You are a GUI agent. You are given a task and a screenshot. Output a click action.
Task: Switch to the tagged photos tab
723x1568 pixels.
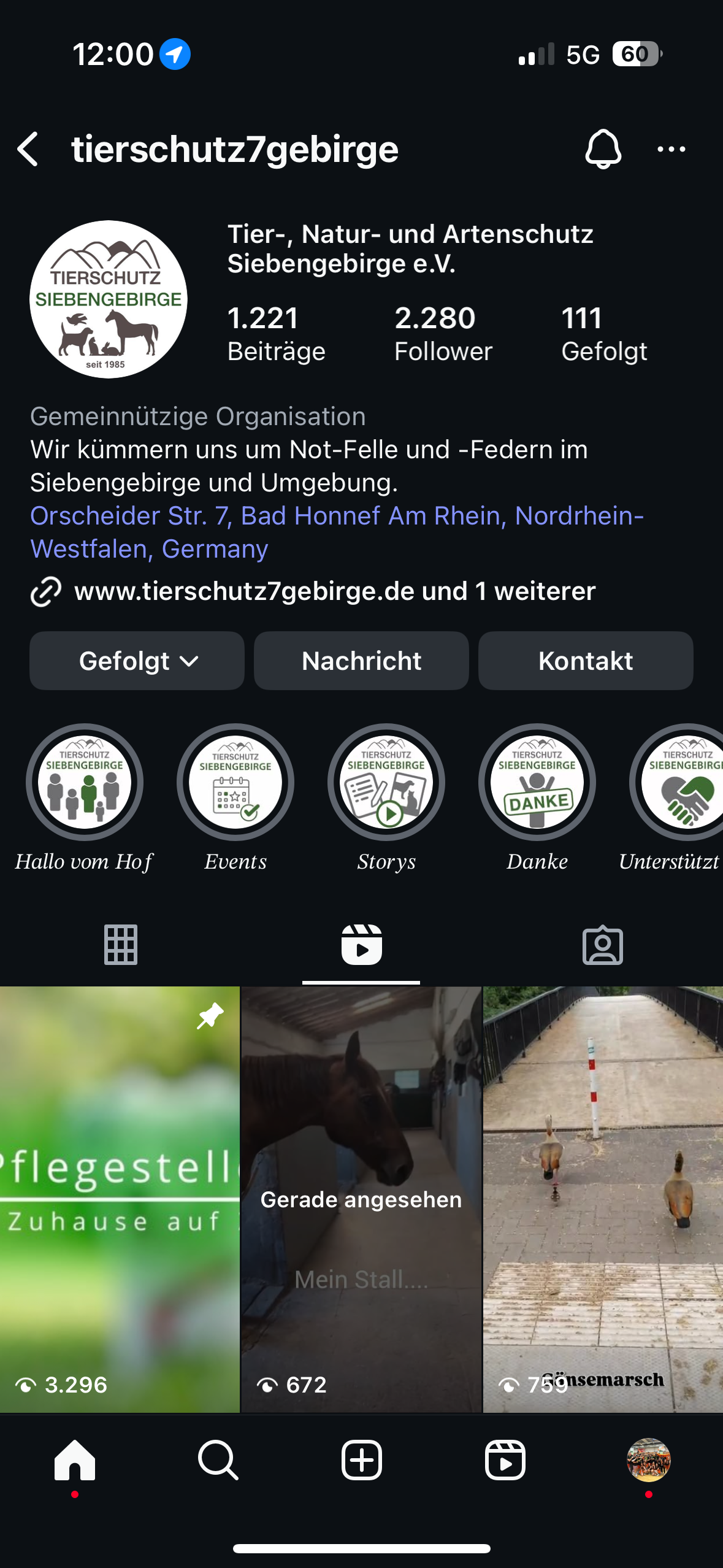click(x=602, y=945)
